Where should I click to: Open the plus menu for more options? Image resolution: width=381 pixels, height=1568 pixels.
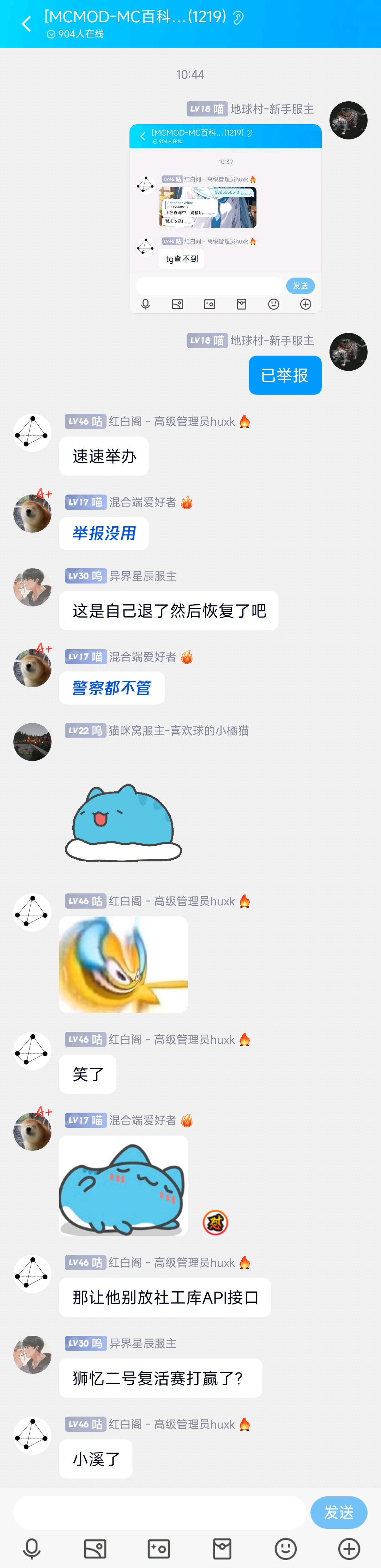349,1548
